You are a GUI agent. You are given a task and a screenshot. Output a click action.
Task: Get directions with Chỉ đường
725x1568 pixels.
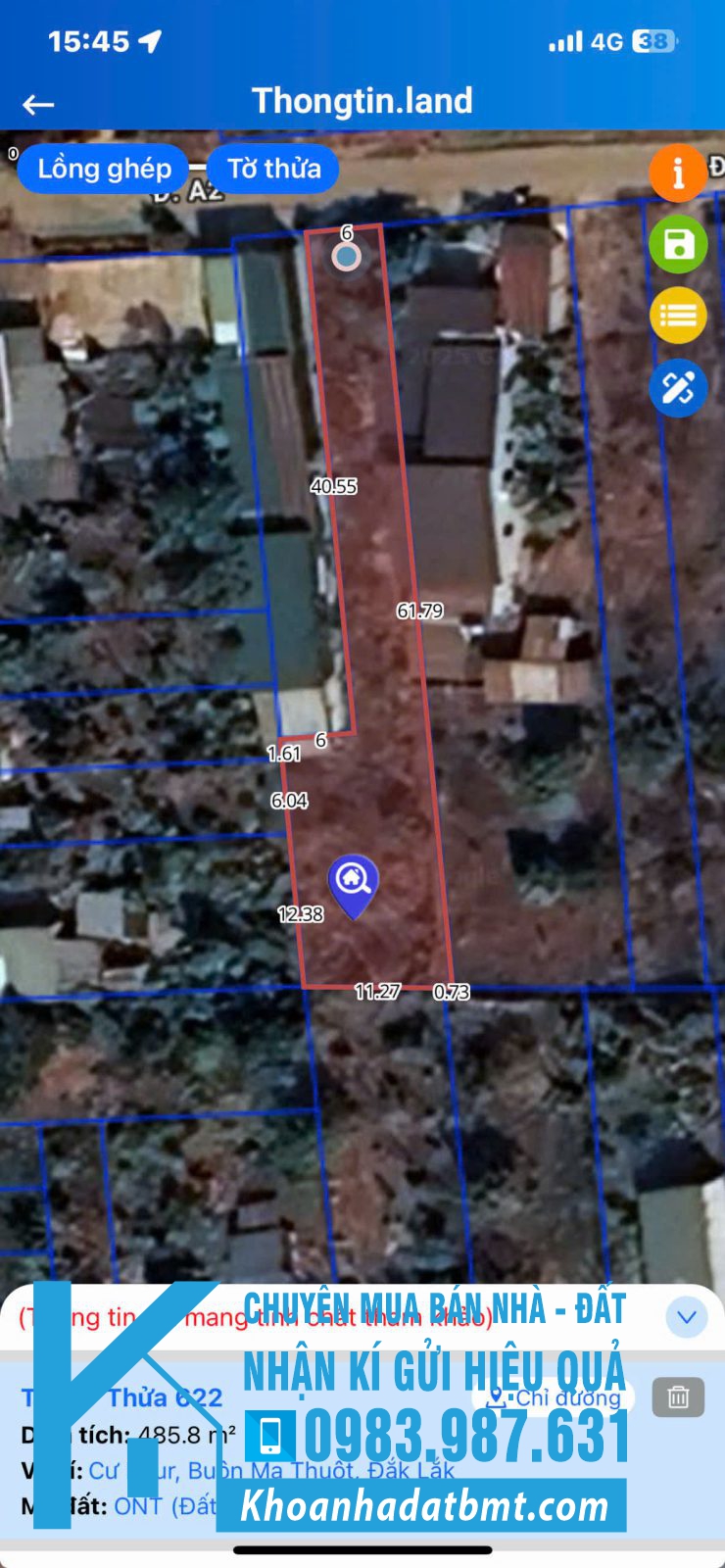[555, 1397]
